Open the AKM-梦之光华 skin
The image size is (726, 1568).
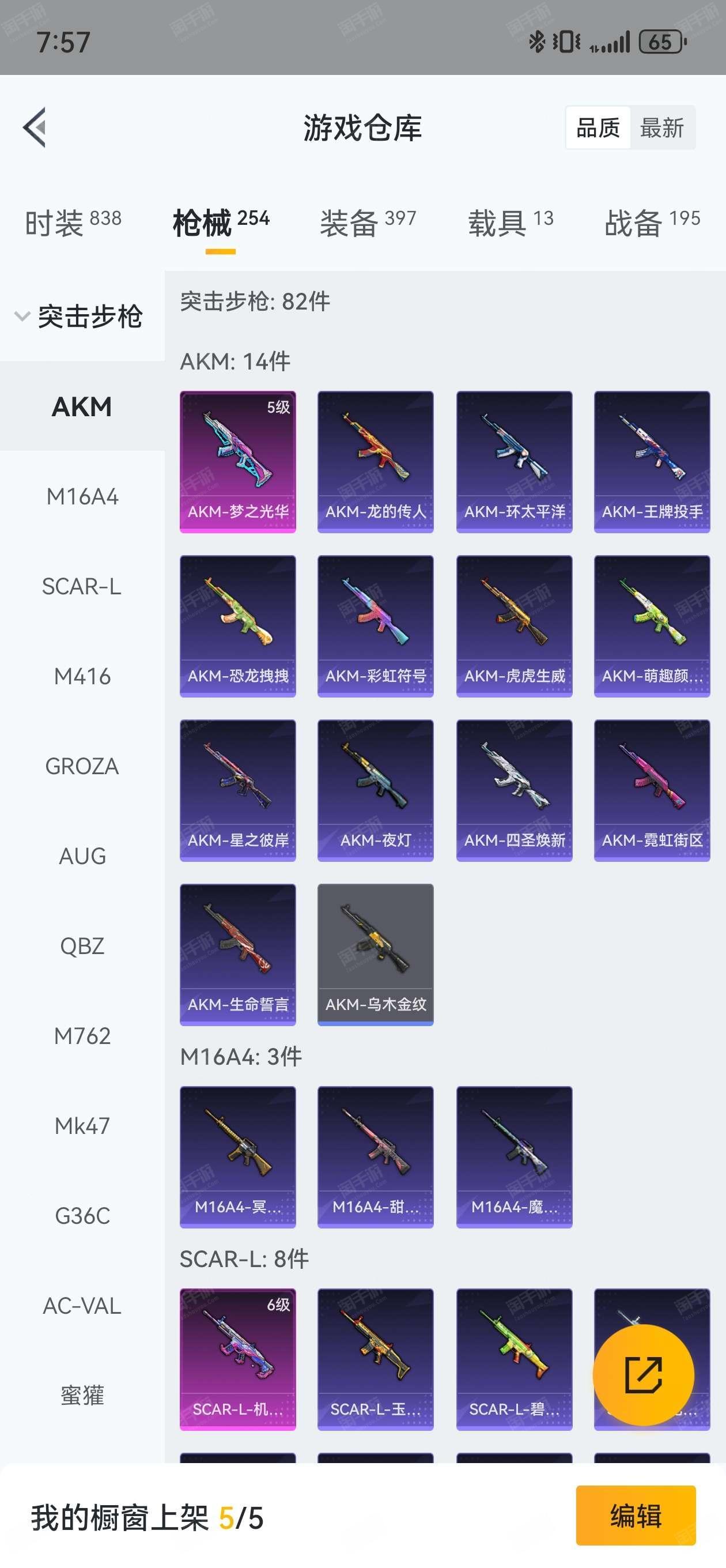(x=238, y=462)
